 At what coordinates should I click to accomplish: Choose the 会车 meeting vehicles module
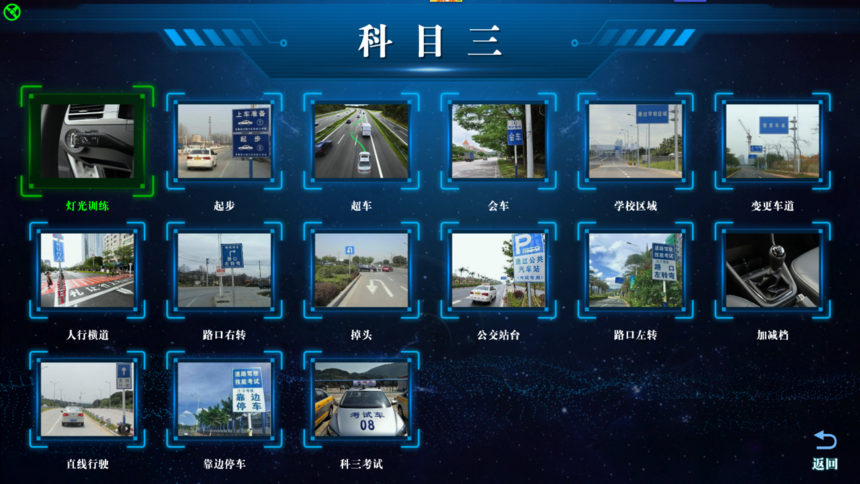(498, 141)
